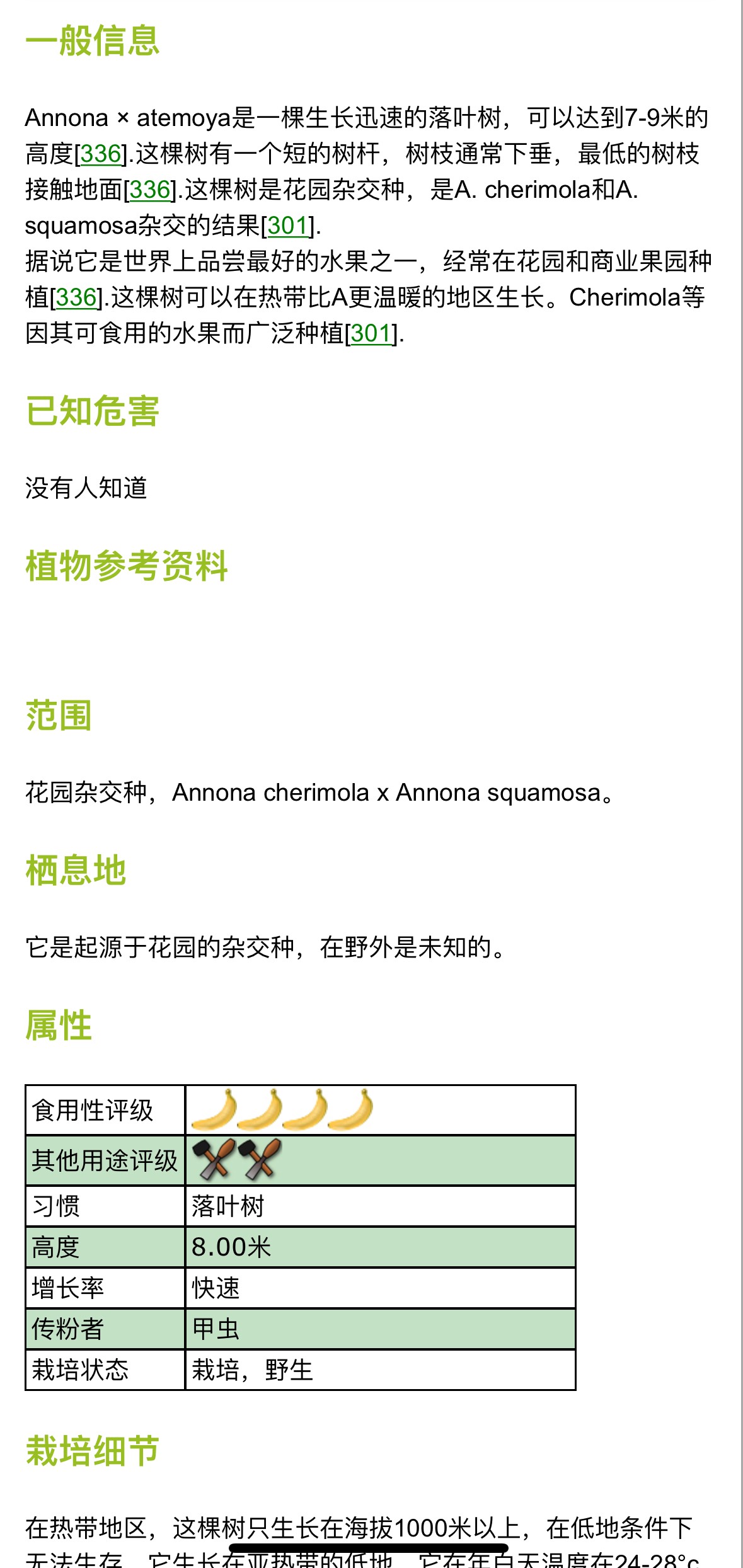Open reference 336 after 接触地面

150,190
